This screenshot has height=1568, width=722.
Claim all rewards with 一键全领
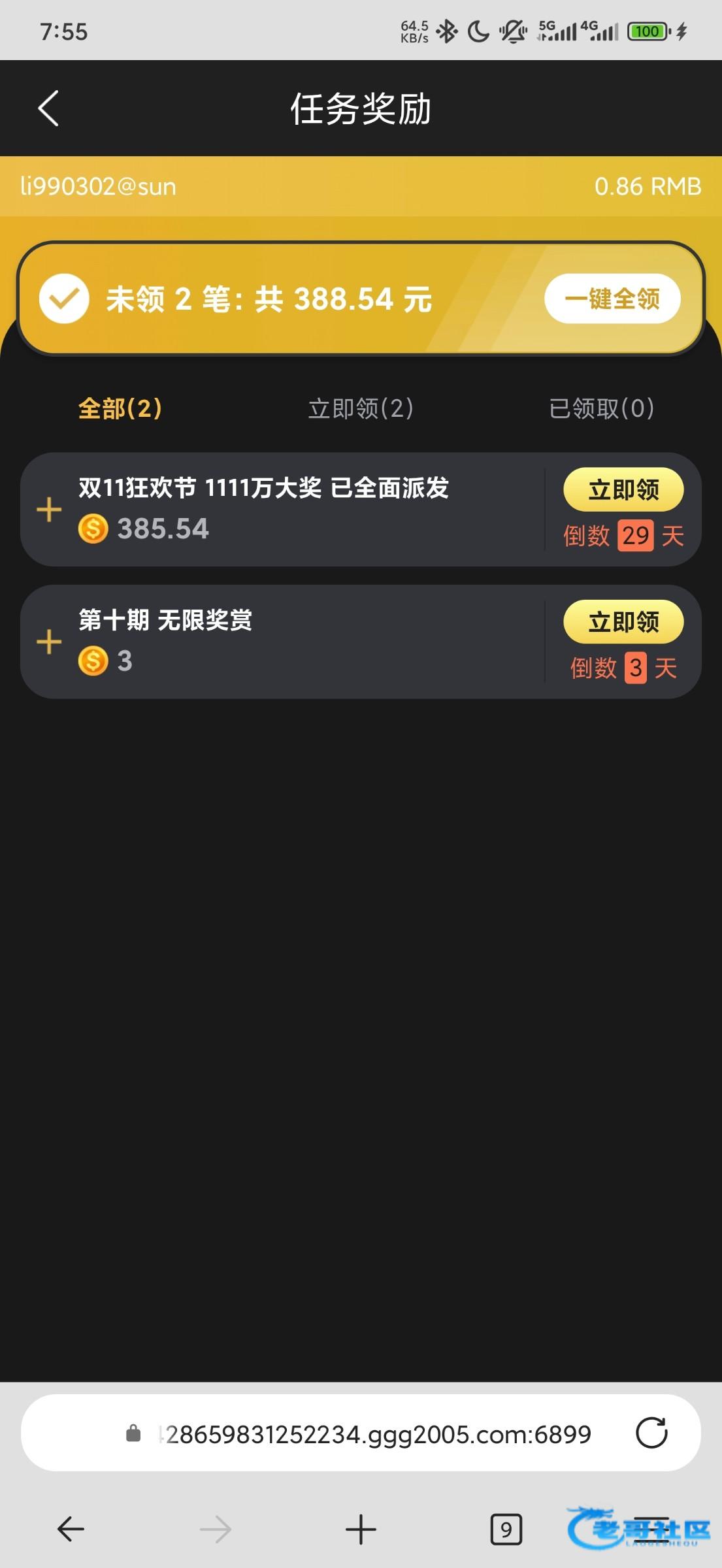(x=612, y=299)
